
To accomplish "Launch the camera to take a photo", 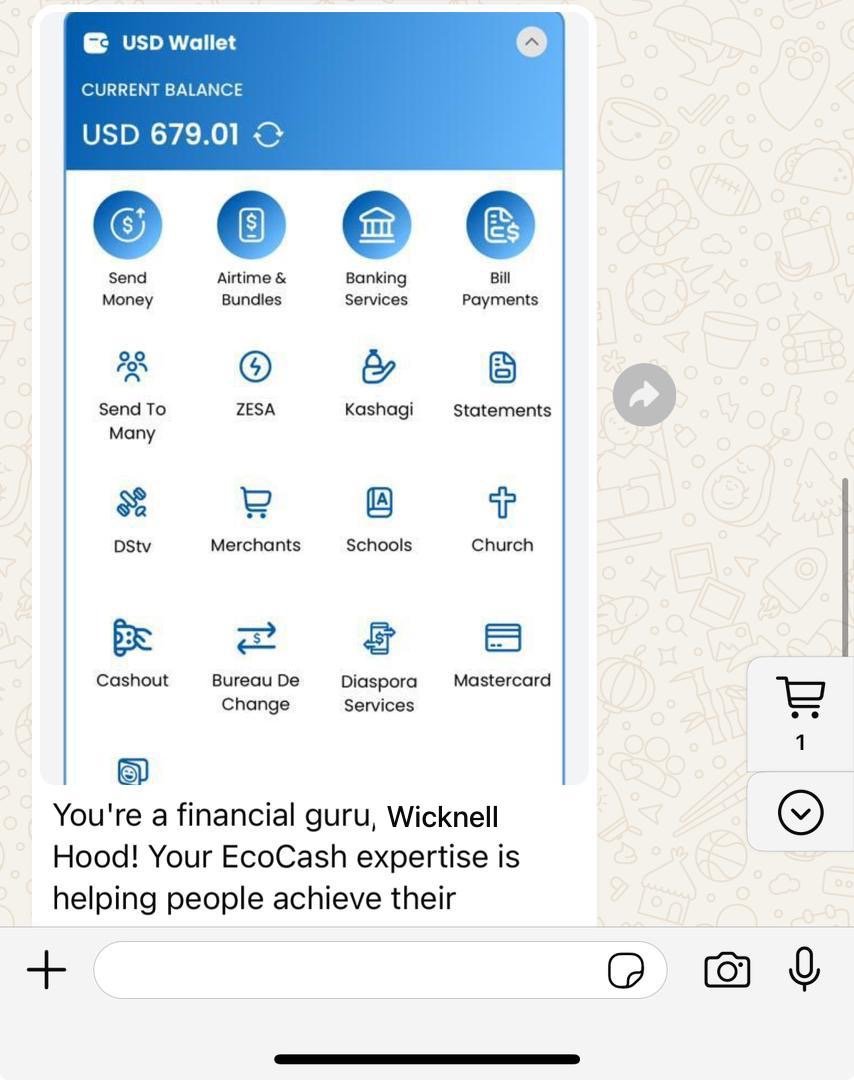I will click(727, 970).
